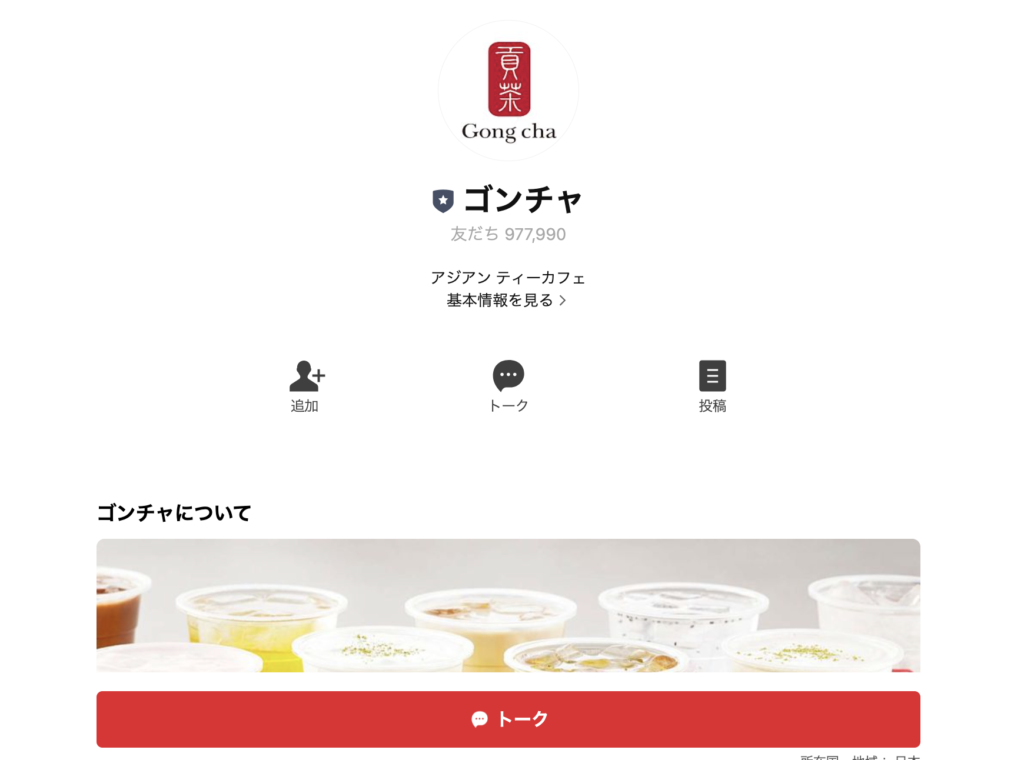Open the drinks banner image

click(x=508, y=605)
